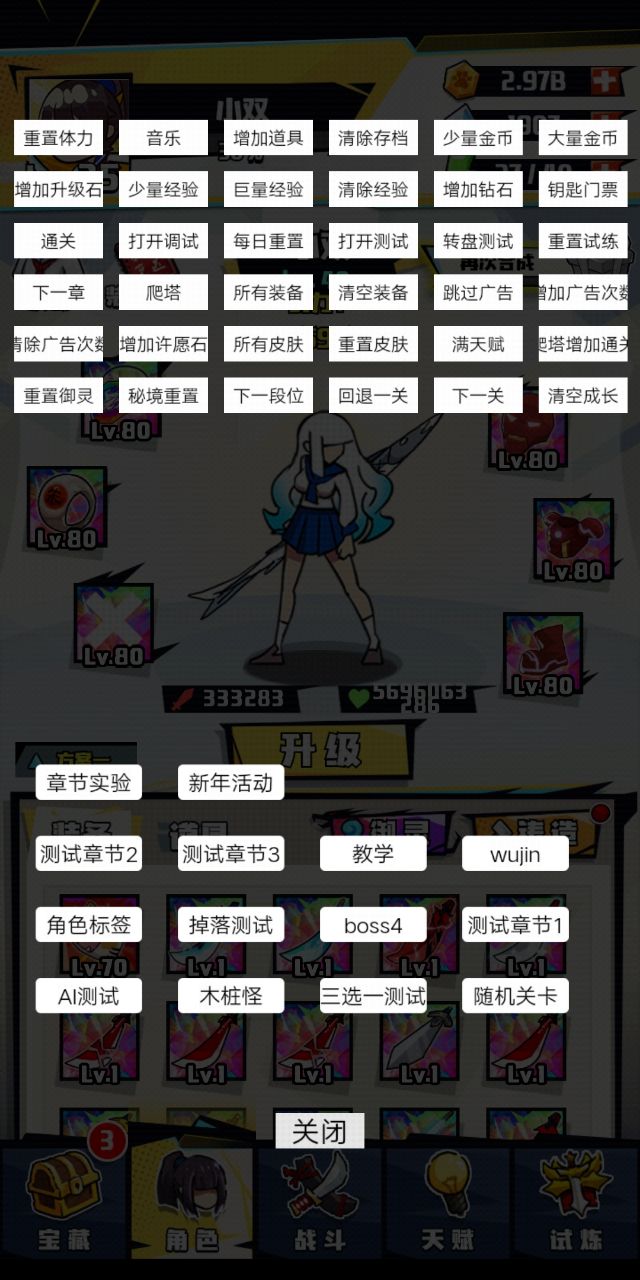Close the debug panel with 关闭

(319, 1131)
